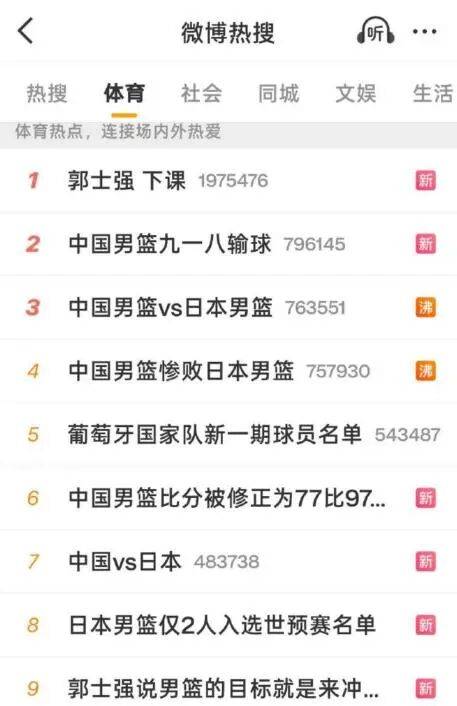Tap the 听 headphone listen icon
This screenshot has width=457, height=706.
point(376,31)
